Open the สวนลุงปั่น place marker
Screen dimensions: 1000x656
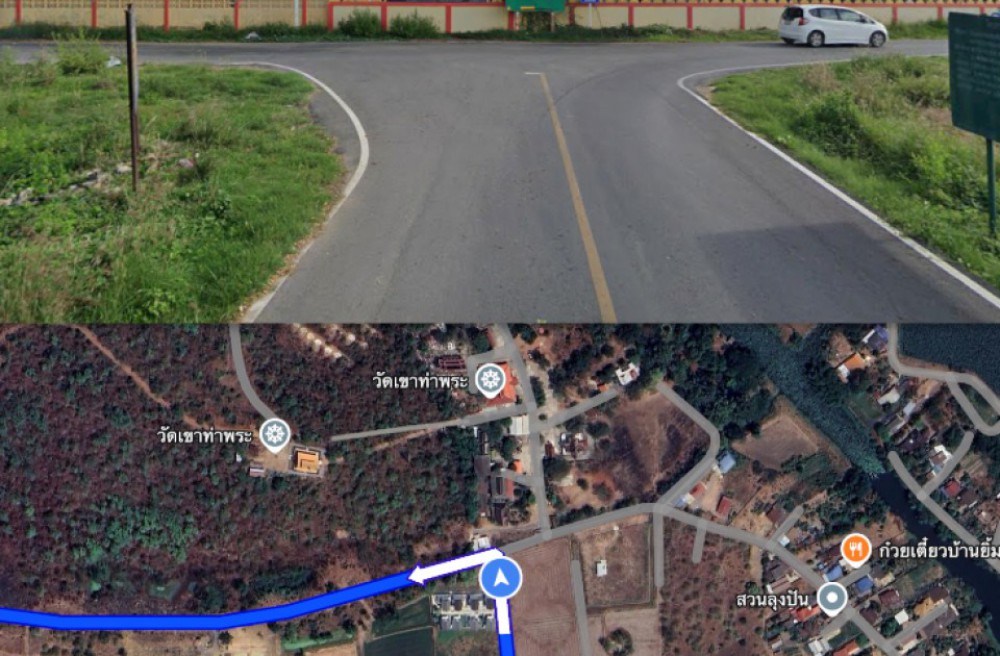832,598
